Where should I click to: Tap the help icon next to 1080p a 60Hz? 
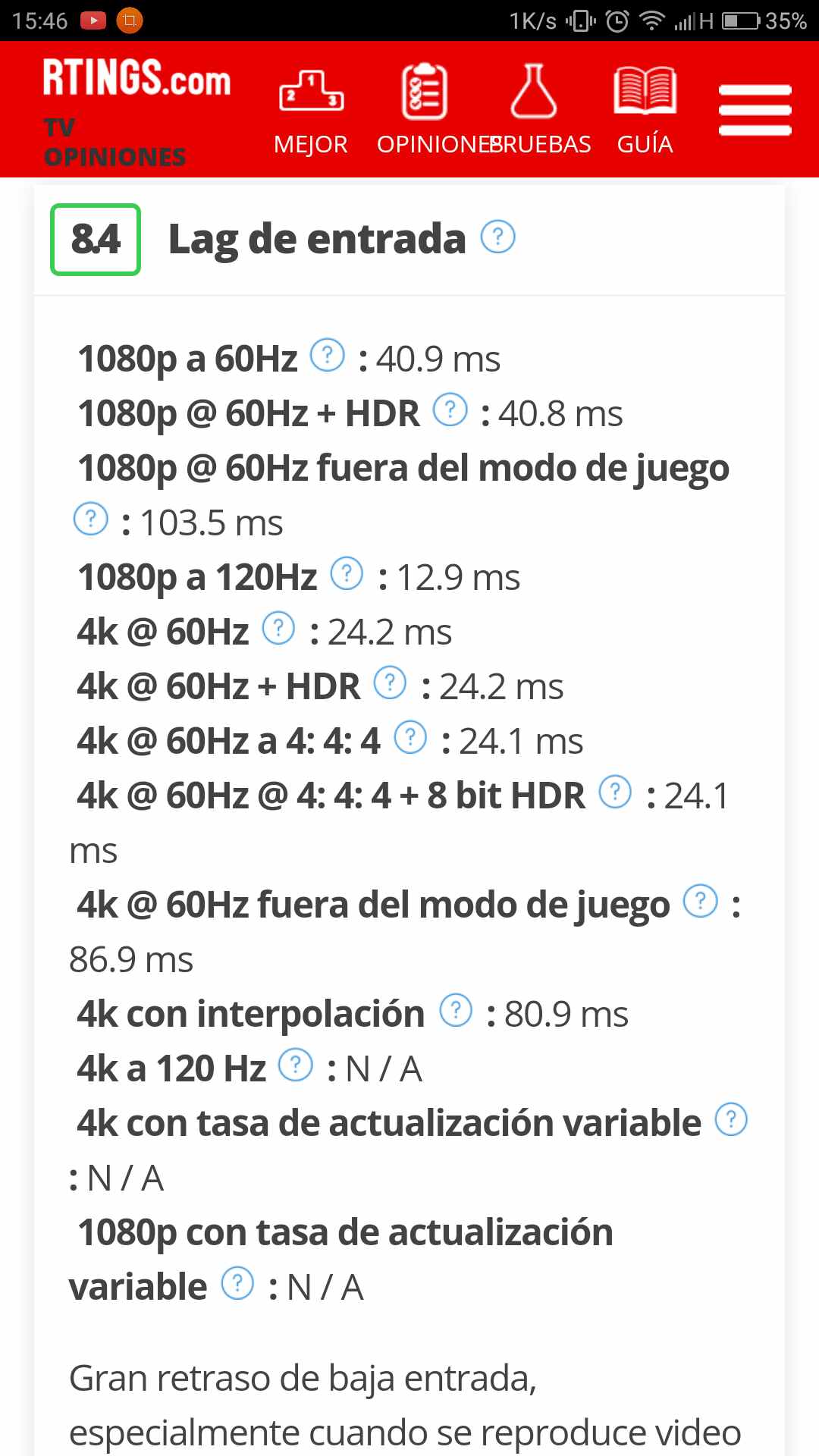[328, 355]
